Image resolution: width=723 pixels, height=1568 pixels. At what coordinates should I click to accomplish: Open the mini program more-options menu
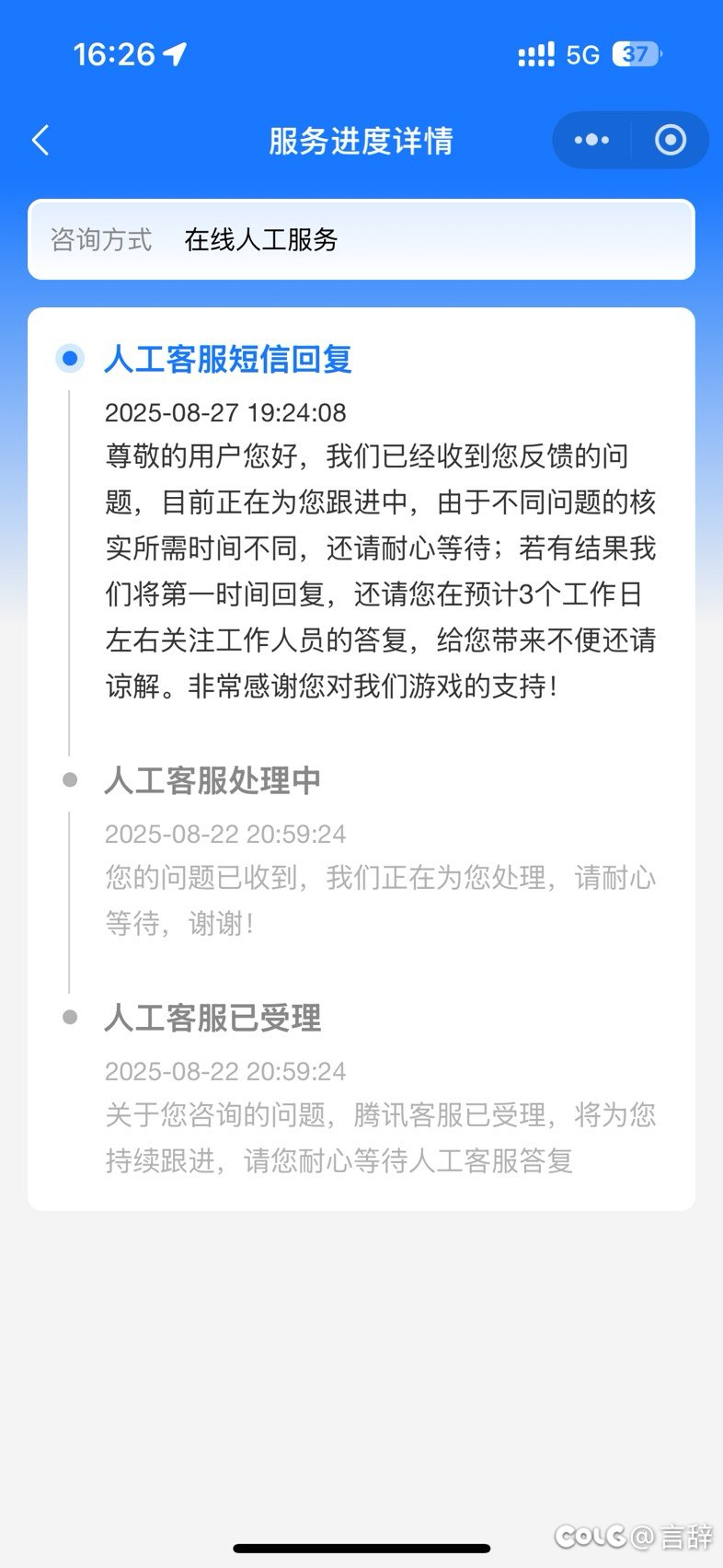(x=591, y=140)
